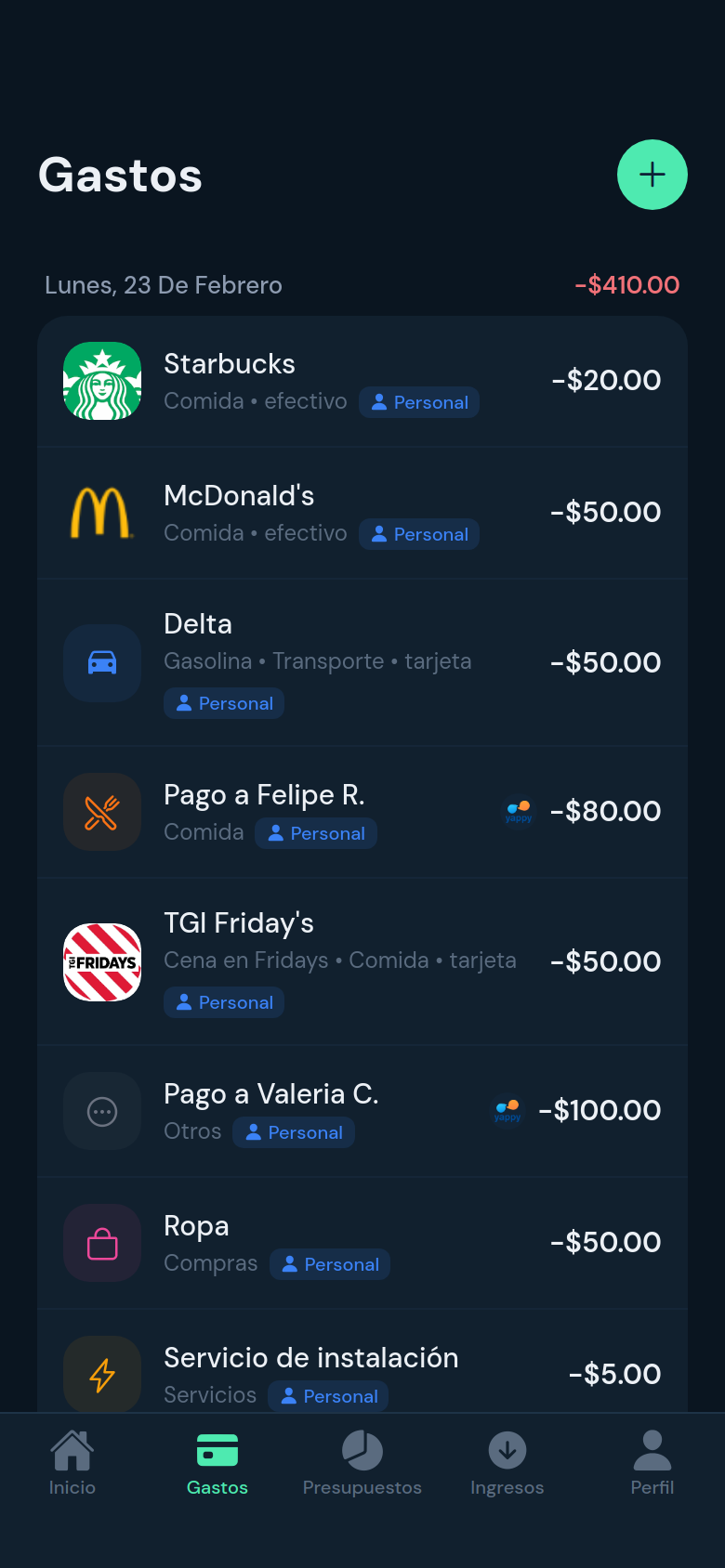Viewport: 725px width, 1568px height.
Task: Tap the lightning bolt icon for Servicio de instalación
Action: point(102,1374)
